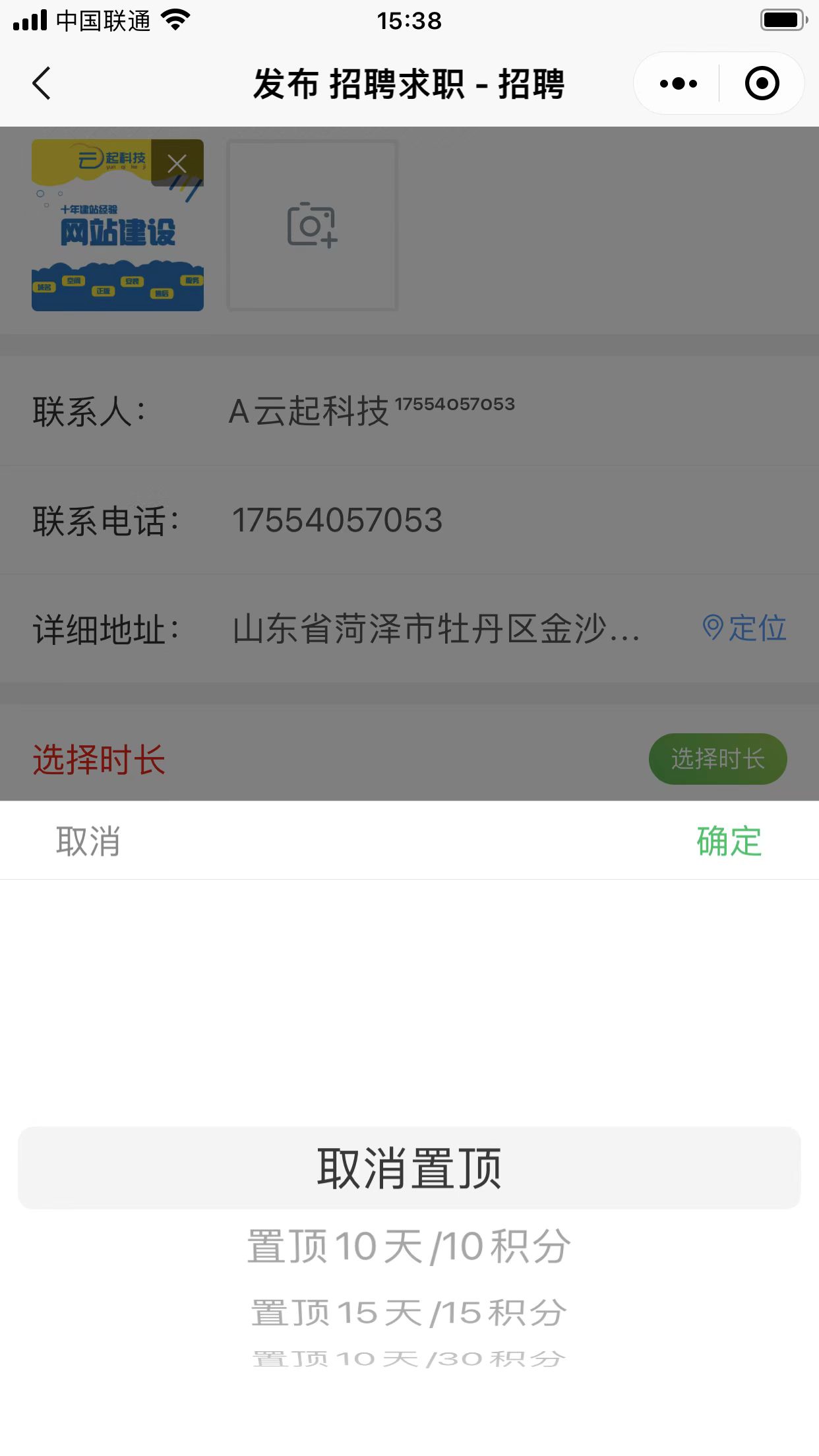This screenshot has height=1456, width=819.
Task: Select 置顶10天/10积分 option
Action: click(409, 1246)
